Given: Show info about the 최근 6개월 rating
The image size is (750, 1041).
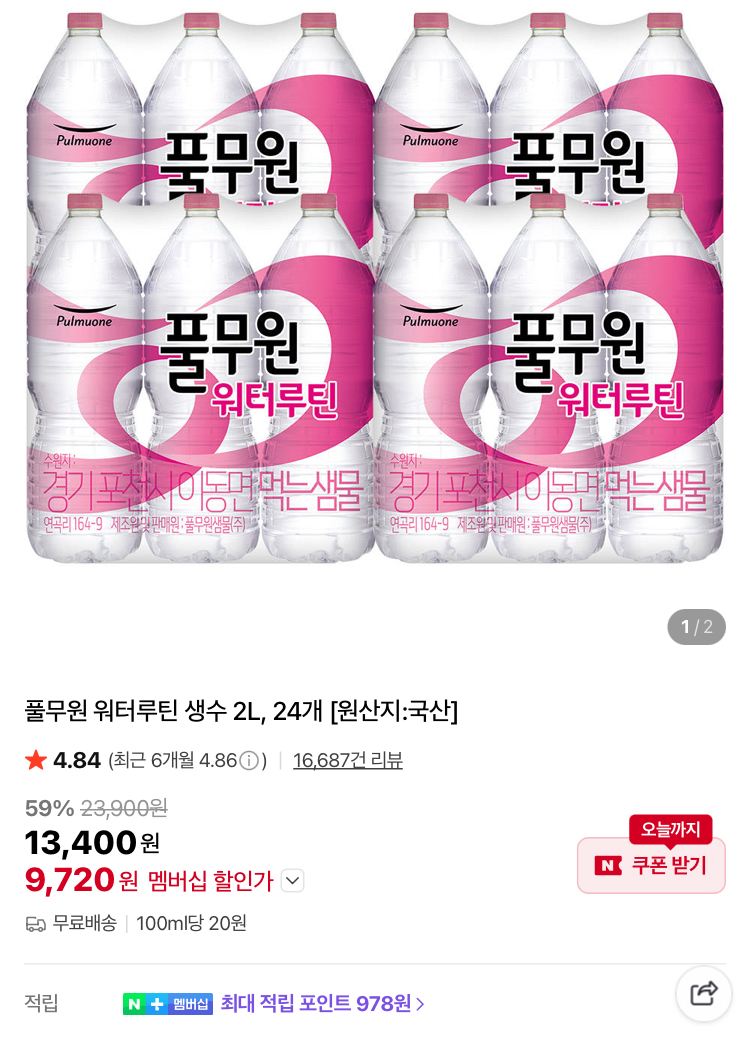Looking at the screenshot, I should 249,761.
